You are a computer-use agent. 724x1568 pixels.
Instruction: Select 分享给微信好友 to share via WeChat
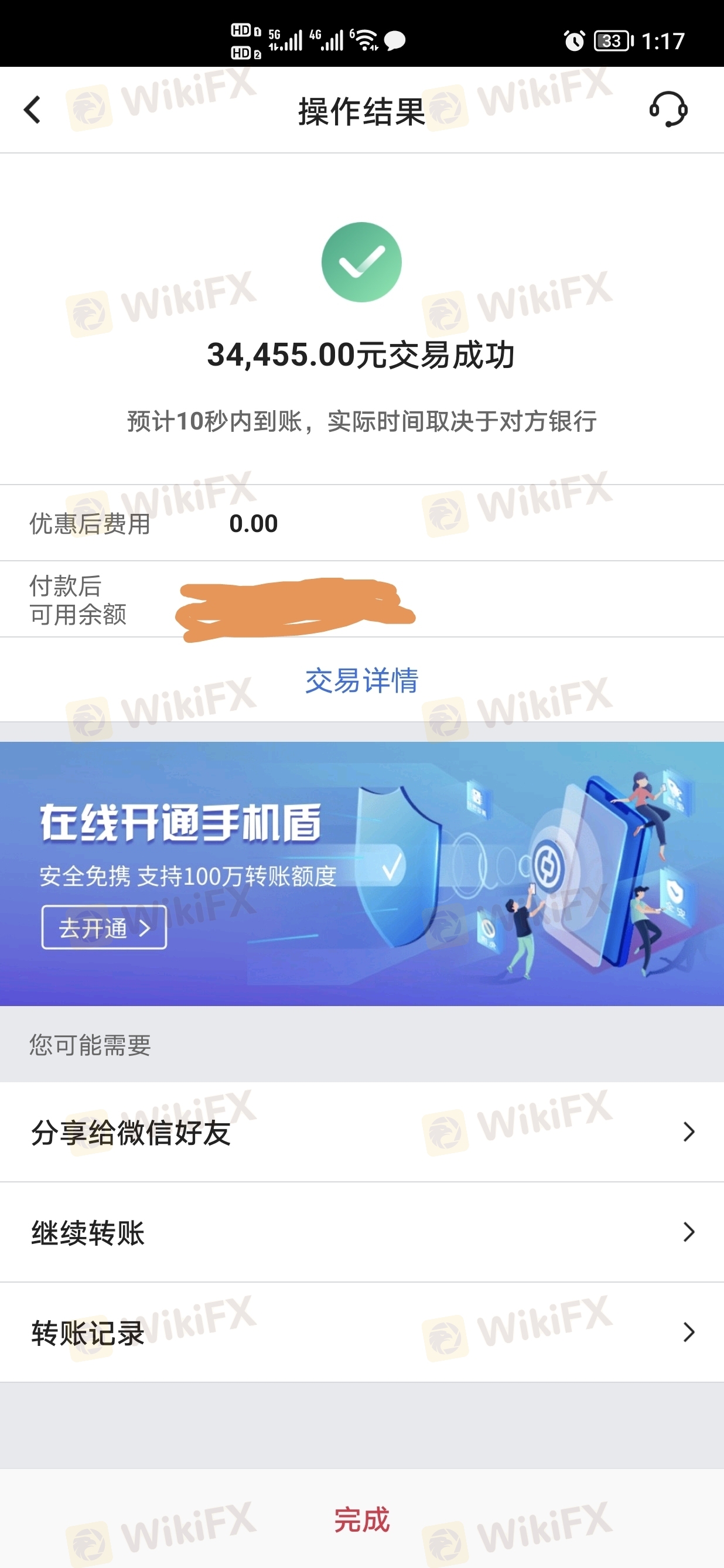361,1132
